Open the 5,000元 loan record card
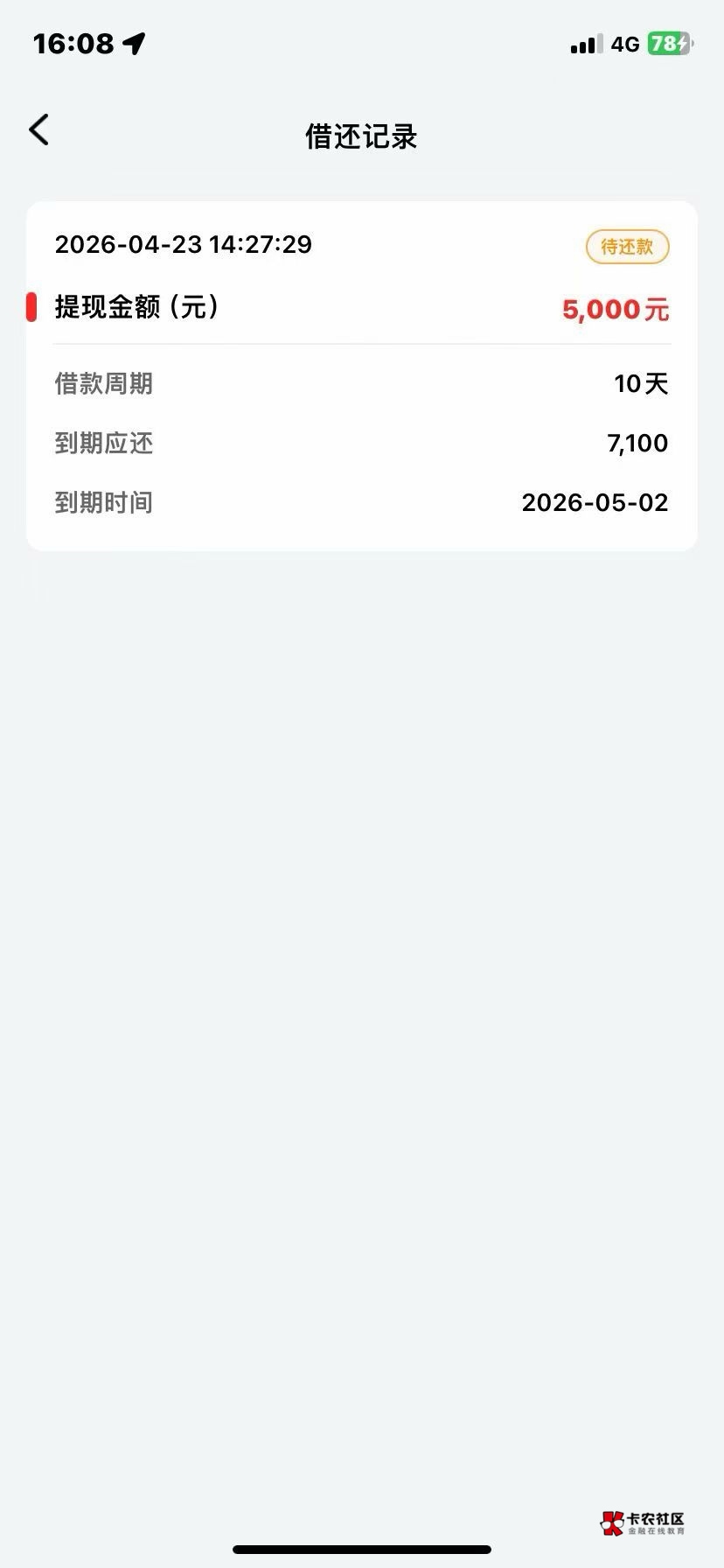The height and width of the screenshot is (1568, 724). pos(361,376)
